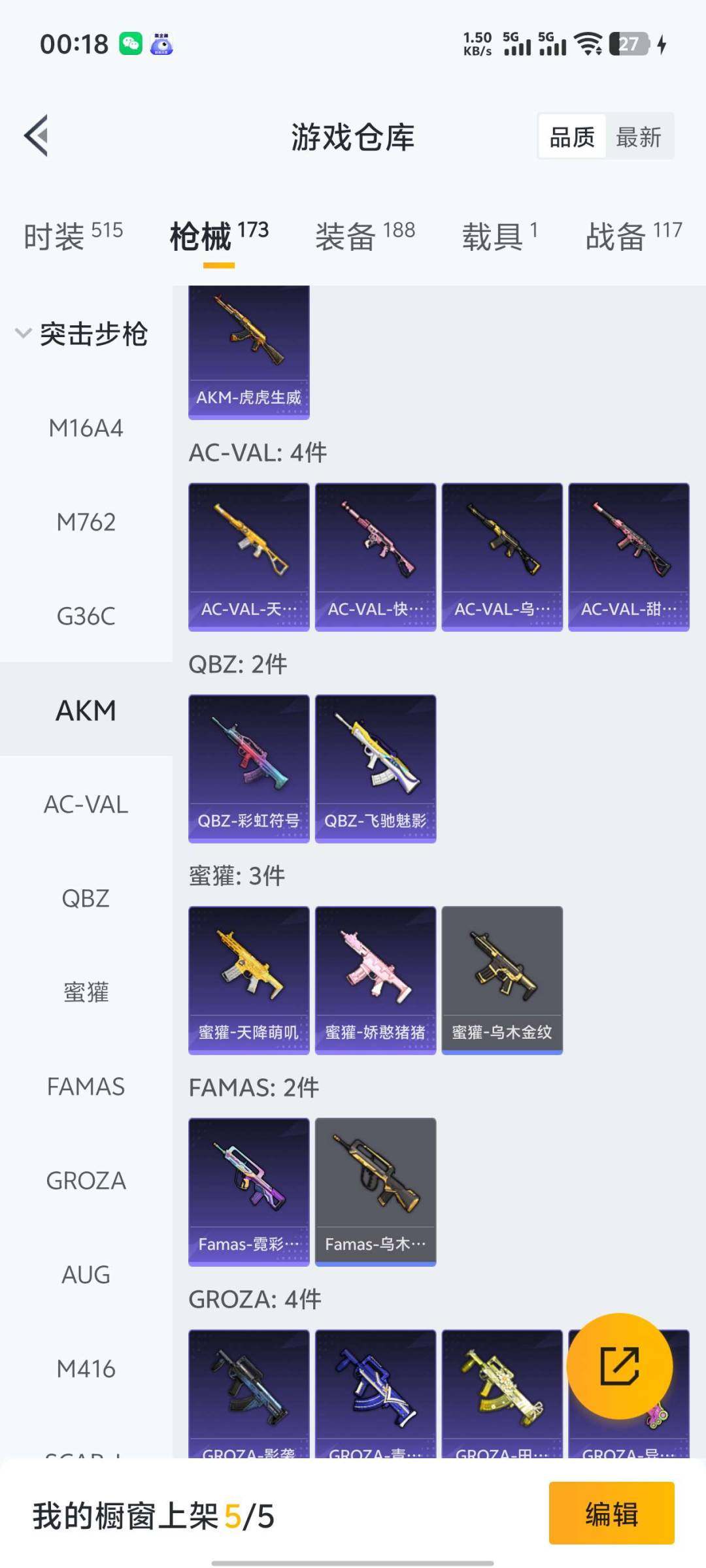View the 蜜獾-乌木金纹 skin
706x1568 pixels.
tap(502, 980)
